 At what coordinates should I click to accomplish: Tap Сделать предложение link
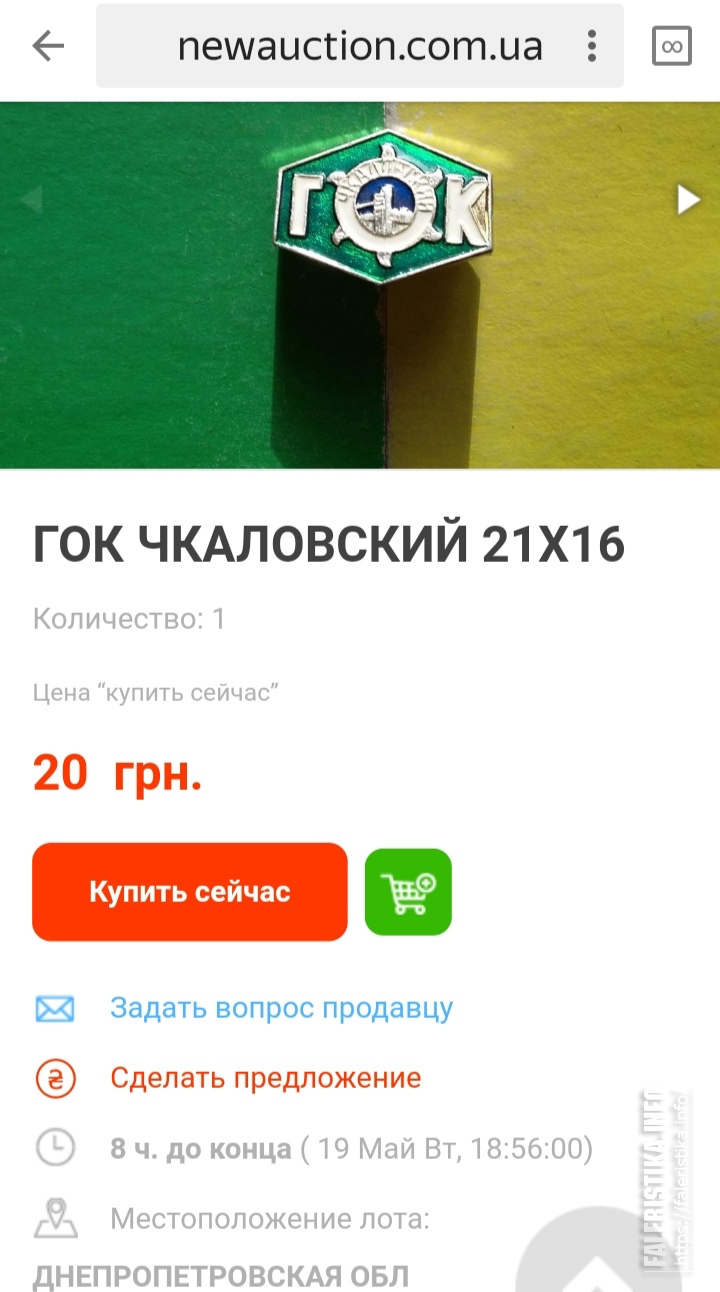265,1078
